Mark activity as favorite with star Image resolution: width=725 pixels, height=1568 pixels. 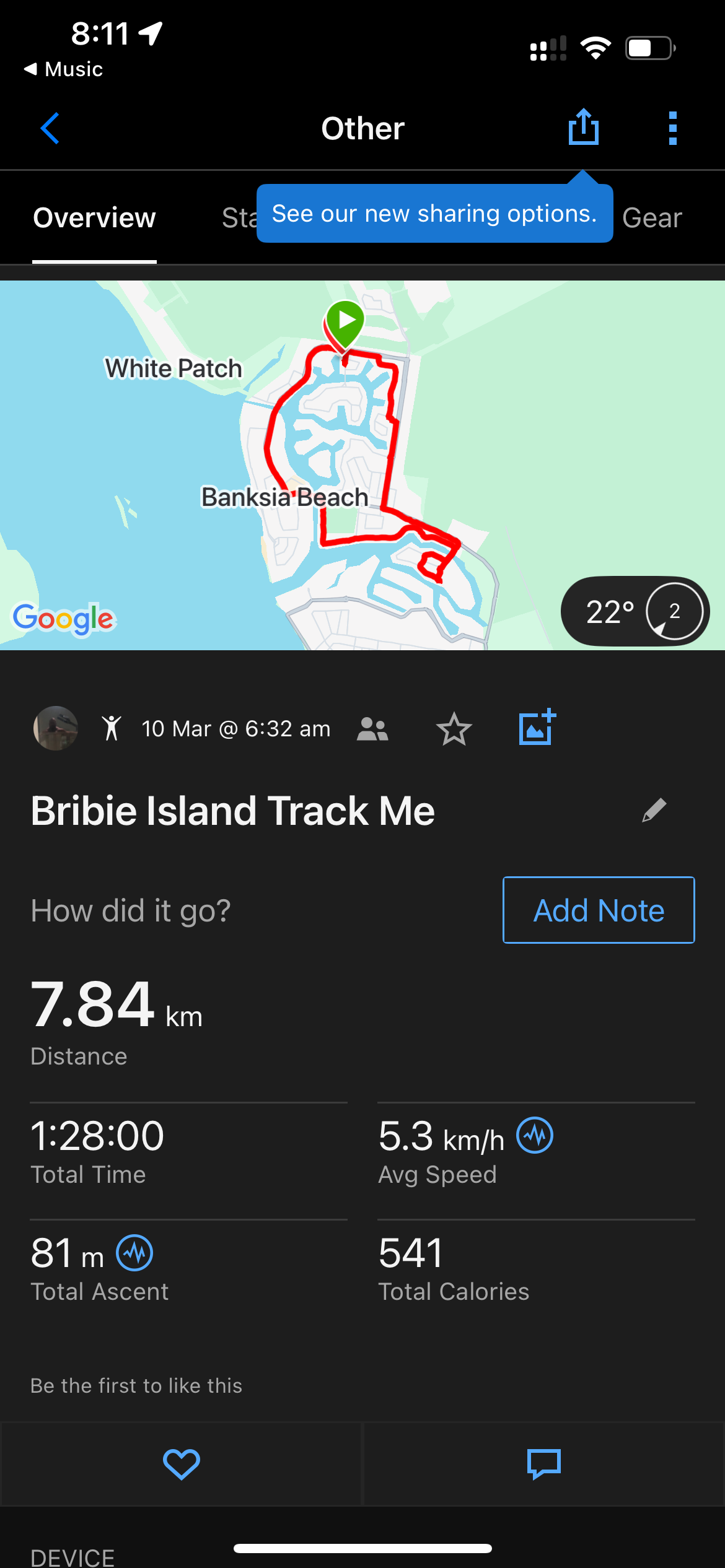pyautogui.click(x=454, y=729)
